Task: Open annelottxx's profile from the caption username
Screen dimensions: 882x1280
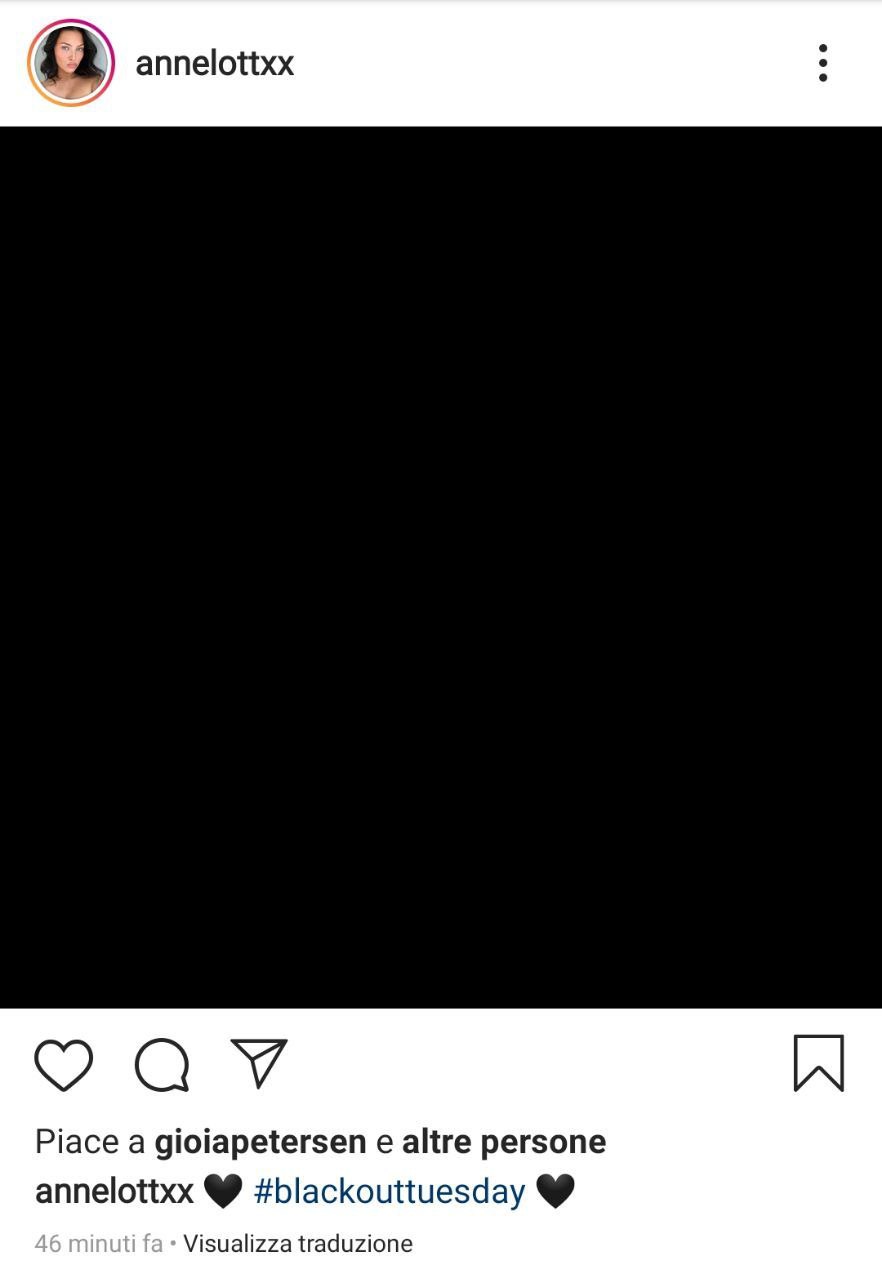Action: coord(114,1191)
